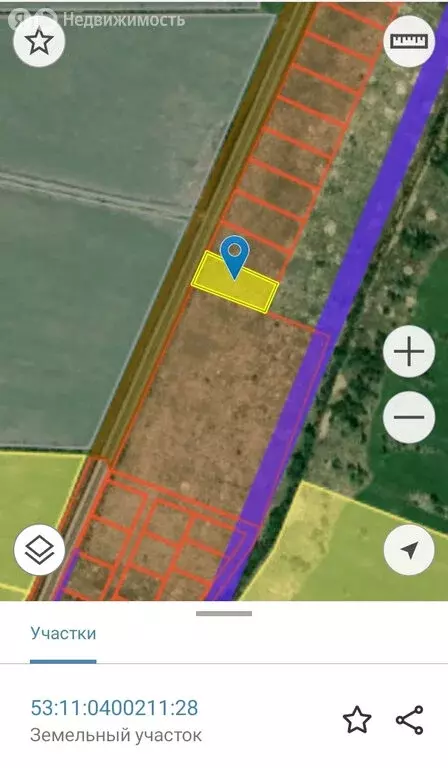Zoom in with the plus button
448x768 pixels.
click(409, 351)
